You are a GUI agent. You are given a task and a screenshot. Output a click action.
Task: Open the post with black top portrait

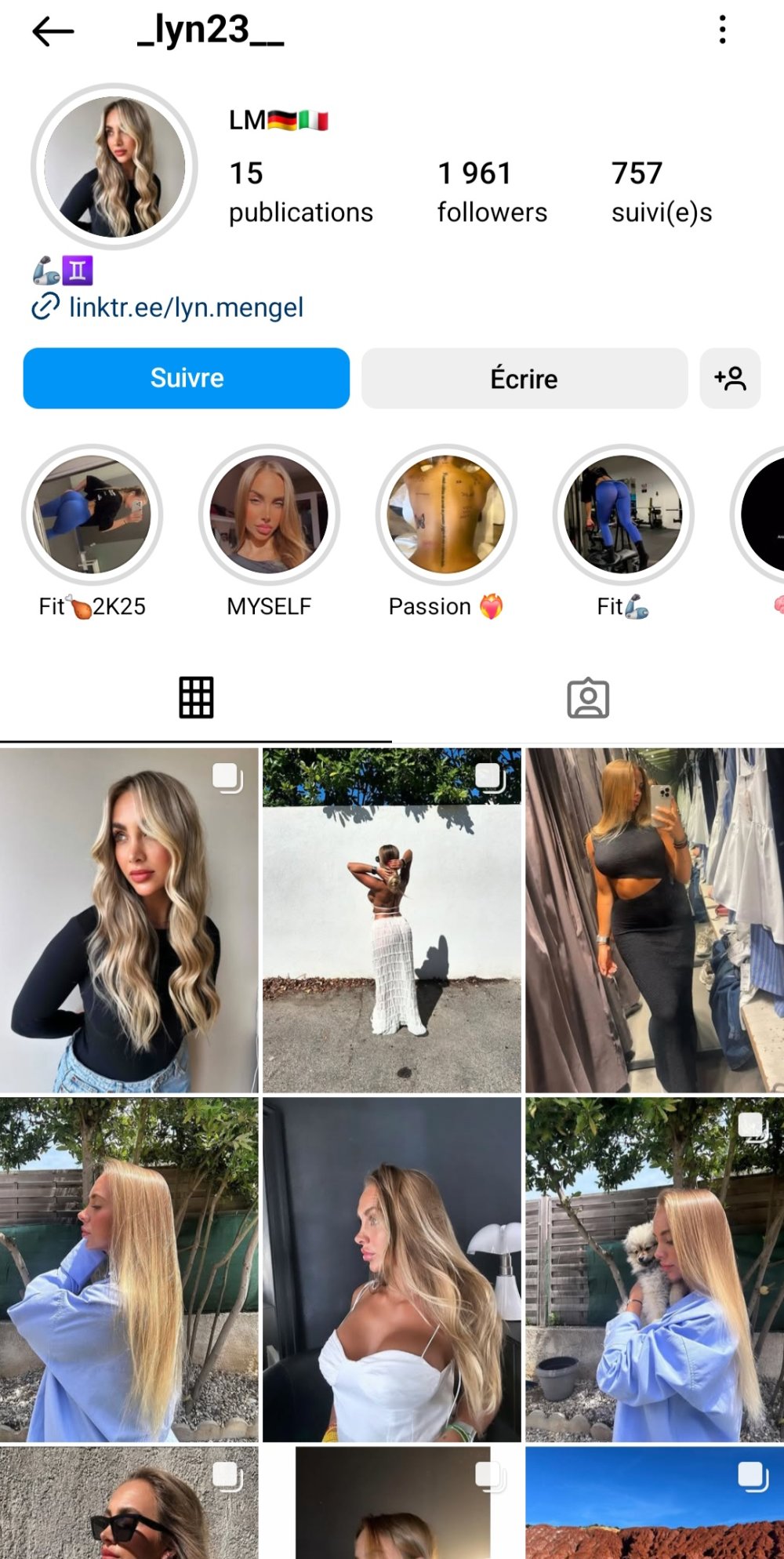tap(129, 920)
